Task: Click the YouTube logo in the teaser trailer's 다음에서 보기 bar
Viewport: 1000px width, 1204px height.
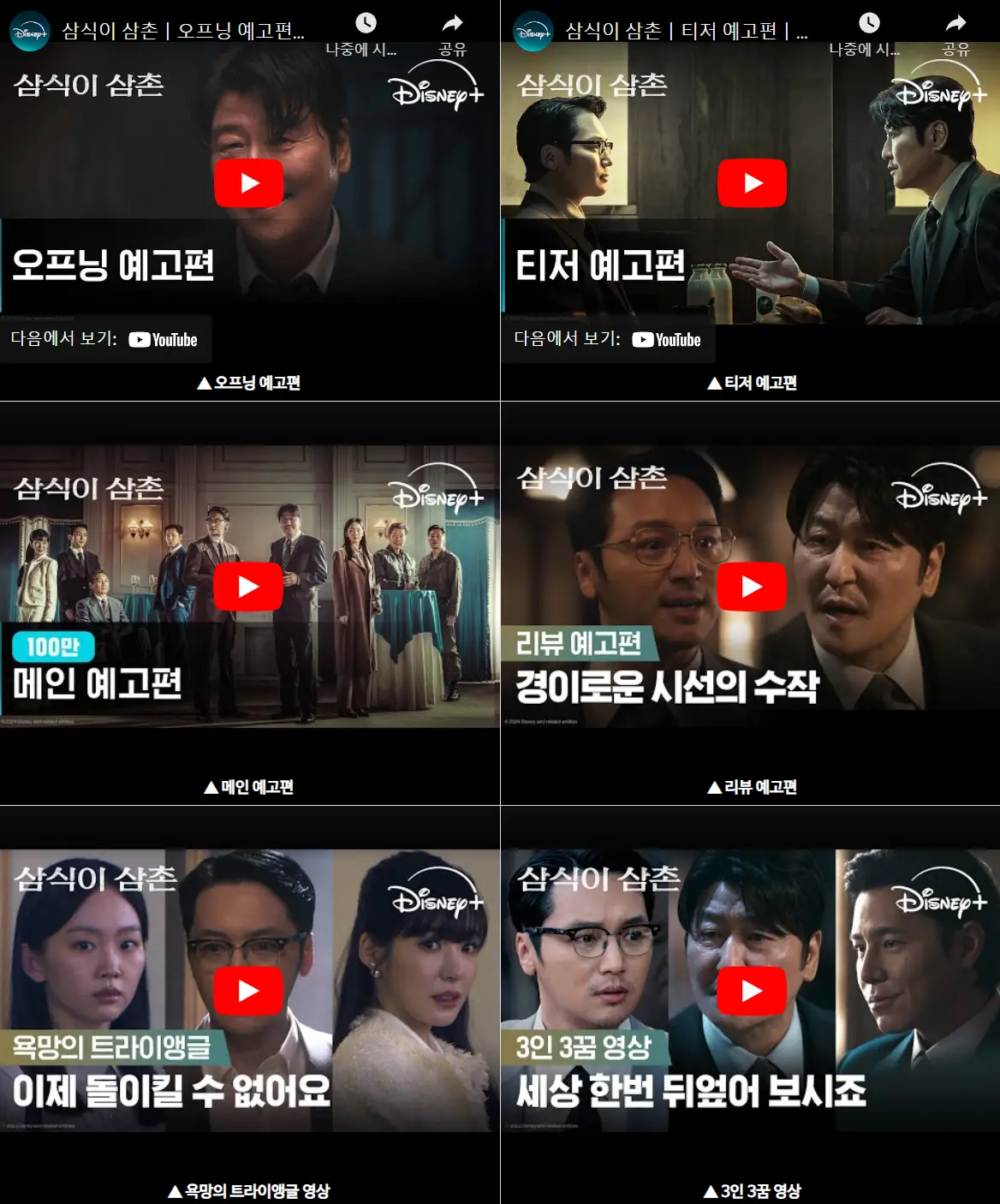Action: pos(665,338)
